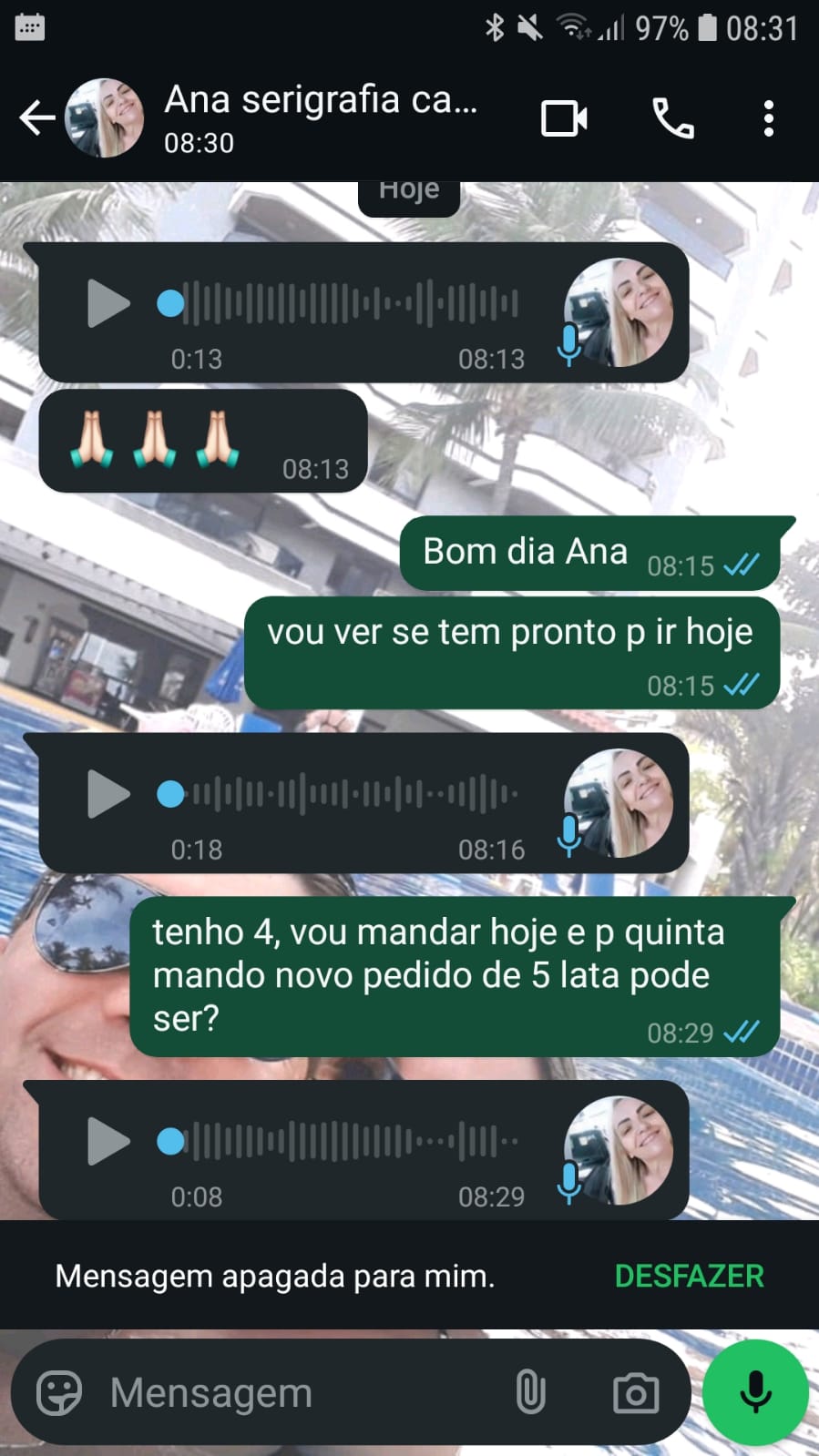Open the camera from message bar
Screen dimensions: 819x1456
point(636,1392)
